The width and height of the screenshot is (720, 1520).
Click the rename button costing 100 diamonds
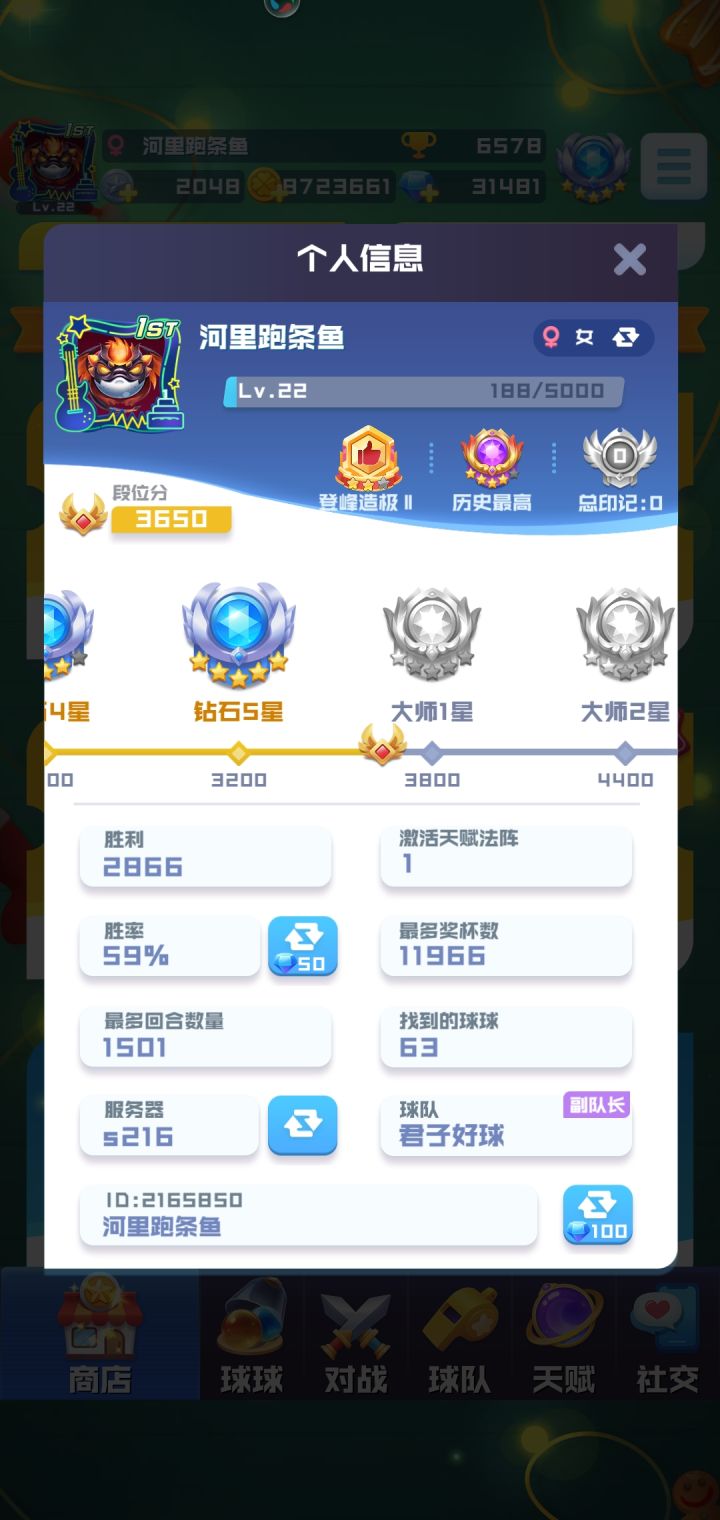[x=597, y=1215]
